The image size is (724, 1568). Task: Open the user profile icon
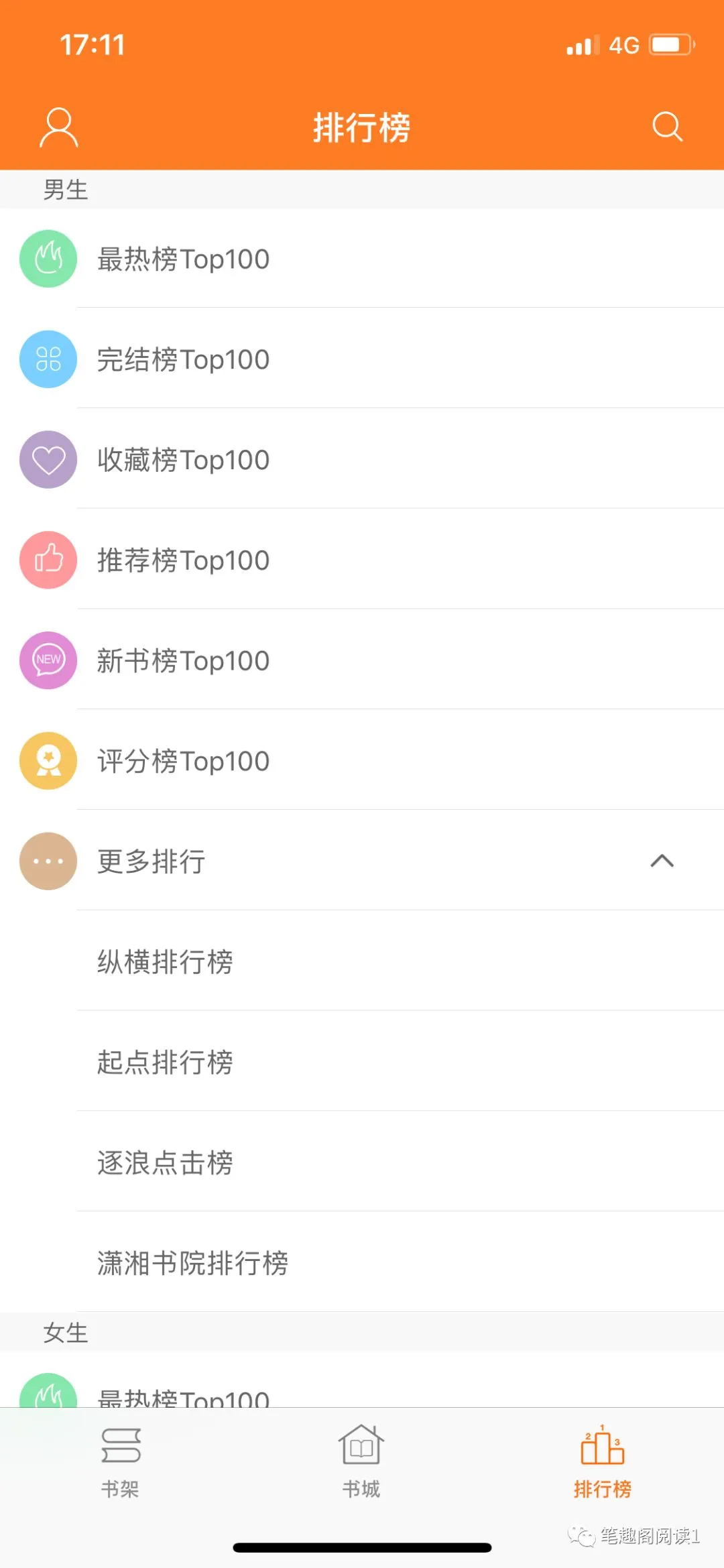point(59,127)
